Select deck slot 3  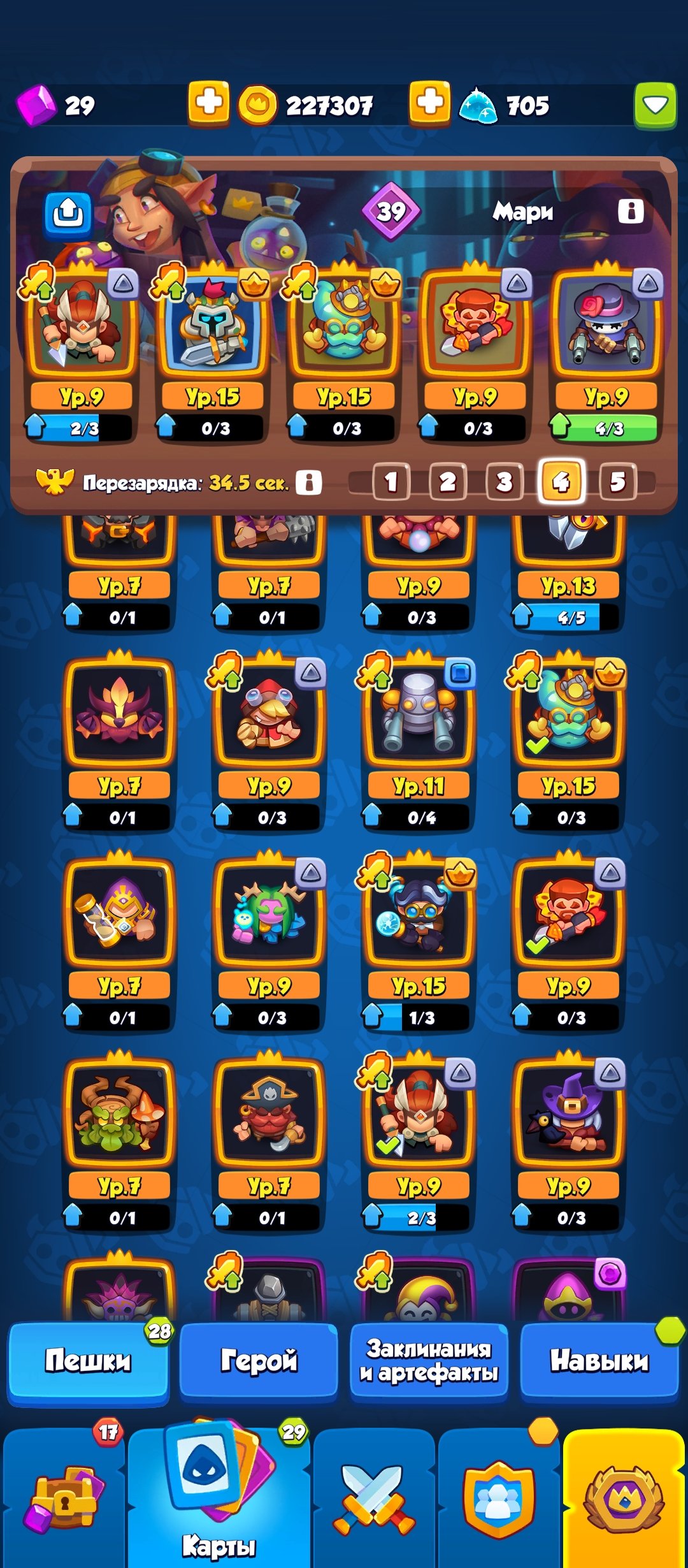click(x=504, y=482)
